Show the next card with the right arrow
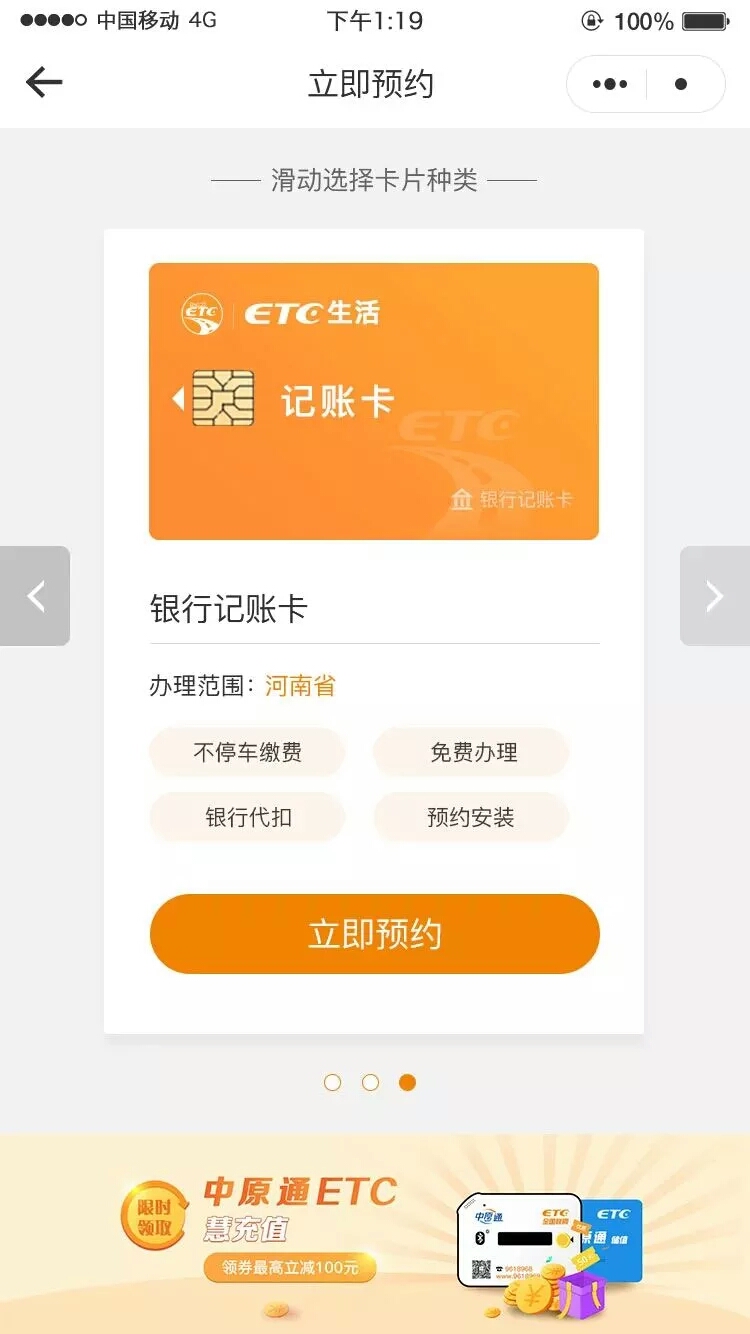Screen dimensions: 750x1334 pos(714,596)
